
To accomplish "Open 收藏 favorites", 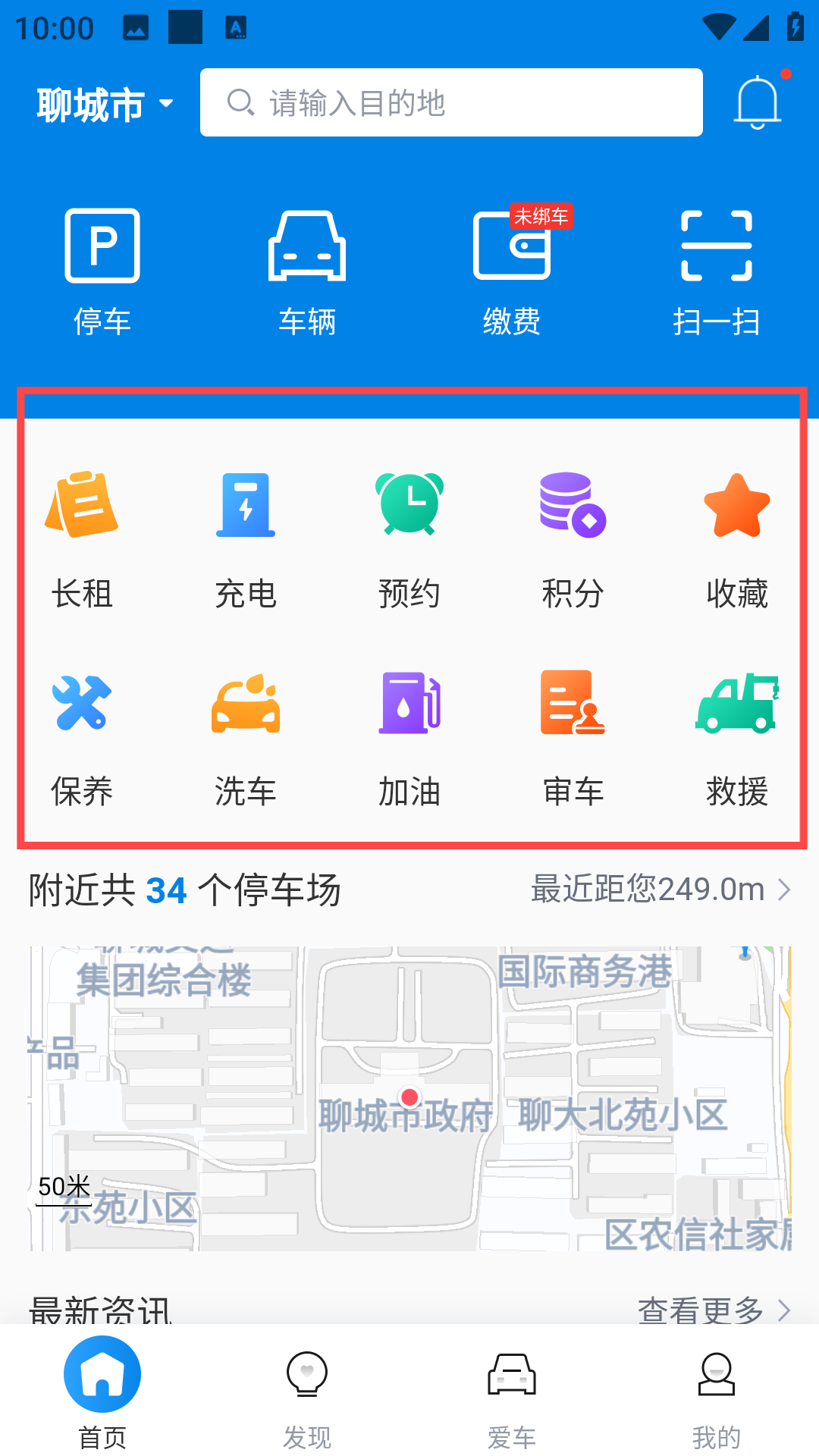I will [x=737, y=540].
